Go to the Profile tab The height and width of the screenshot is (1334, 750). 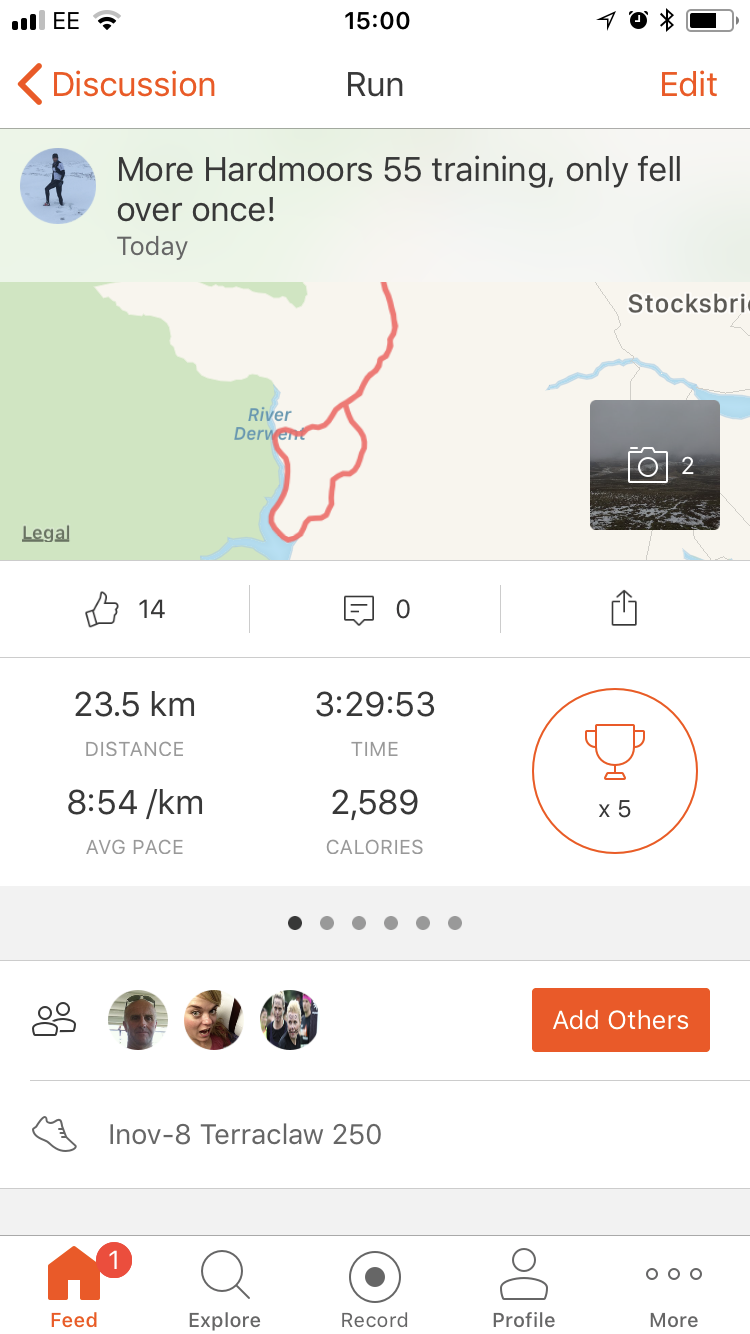[524, 1290]
